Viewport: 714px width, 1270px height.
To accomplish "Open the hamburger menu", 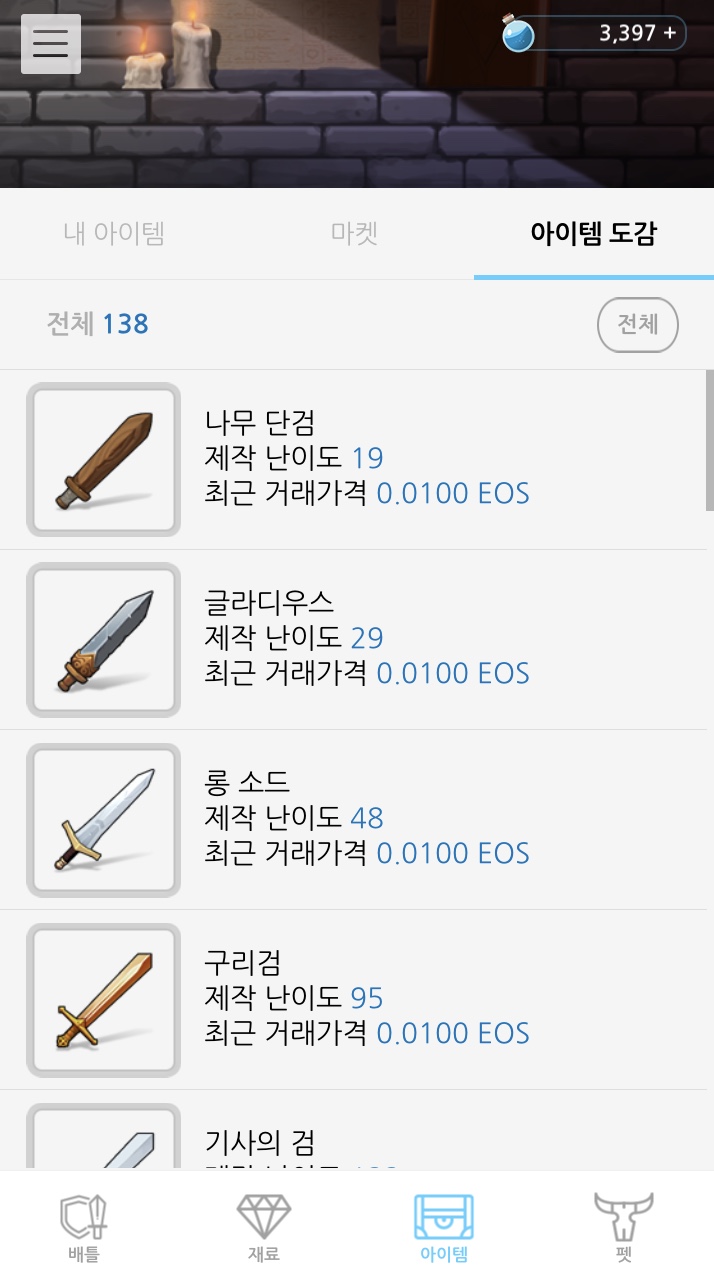I will [51, 44].
